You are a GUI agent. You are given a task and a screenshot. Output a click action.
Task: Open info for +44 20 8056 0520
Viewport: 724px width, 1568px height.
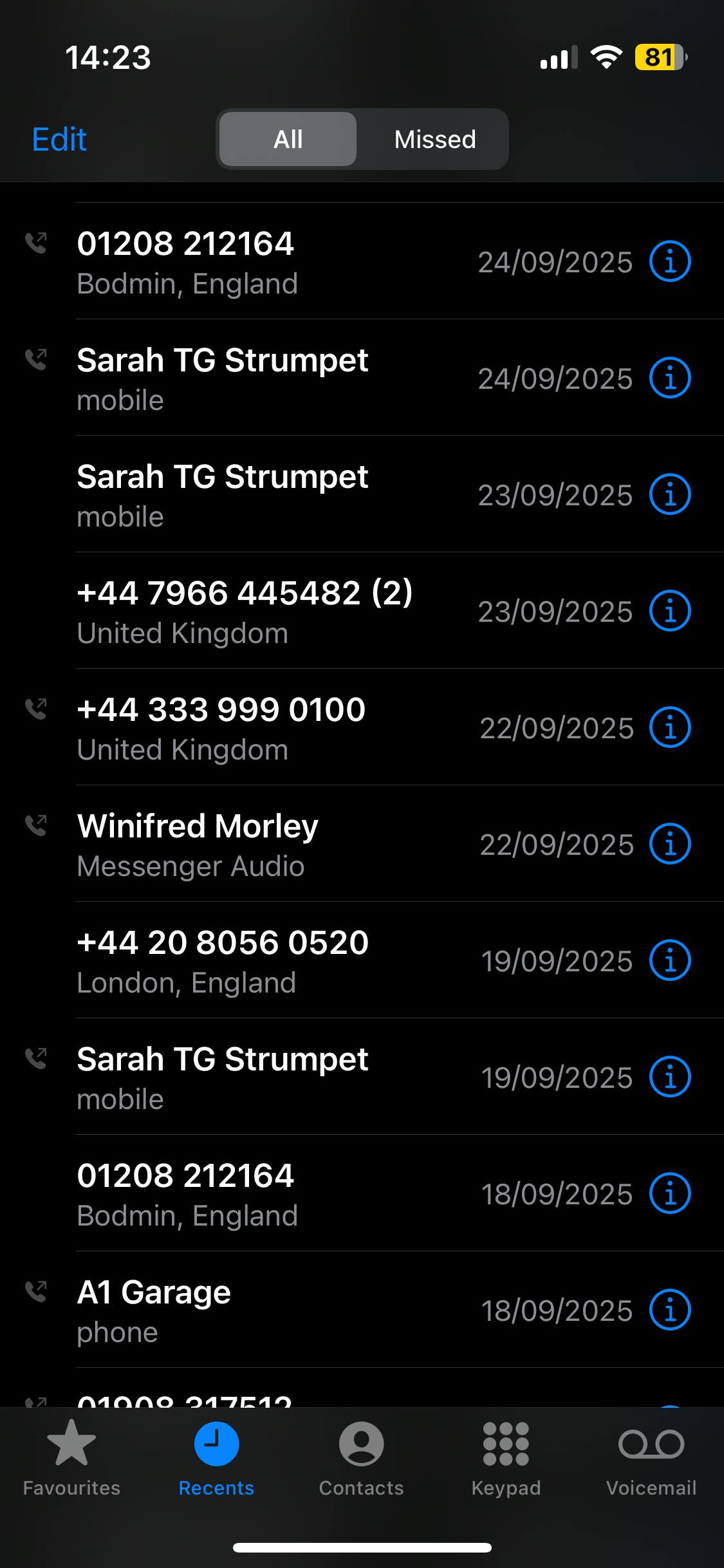[x=670, y=960]
